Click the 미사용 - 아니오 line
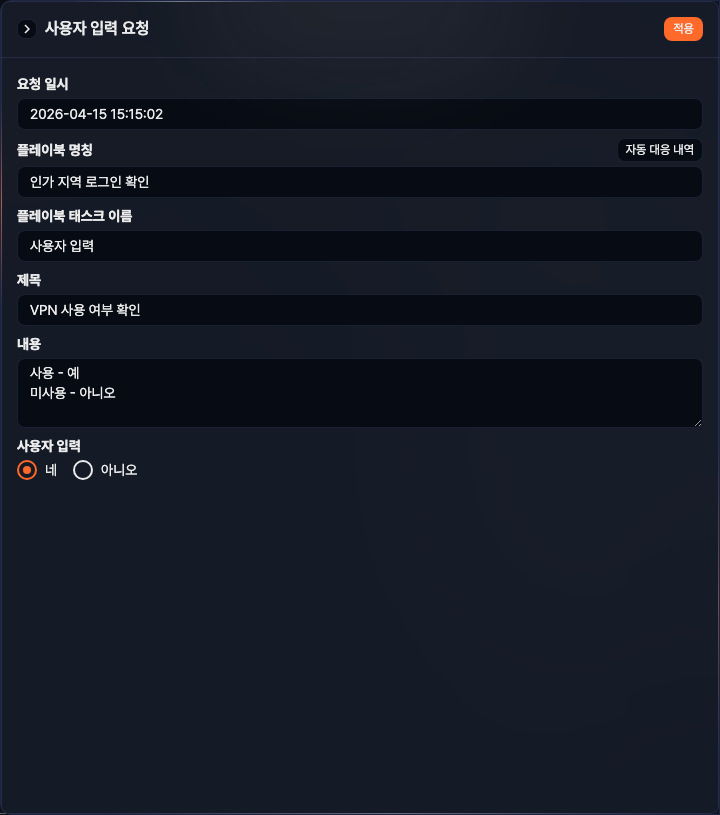Screen dimensions: 720x815 coord(68,393)
